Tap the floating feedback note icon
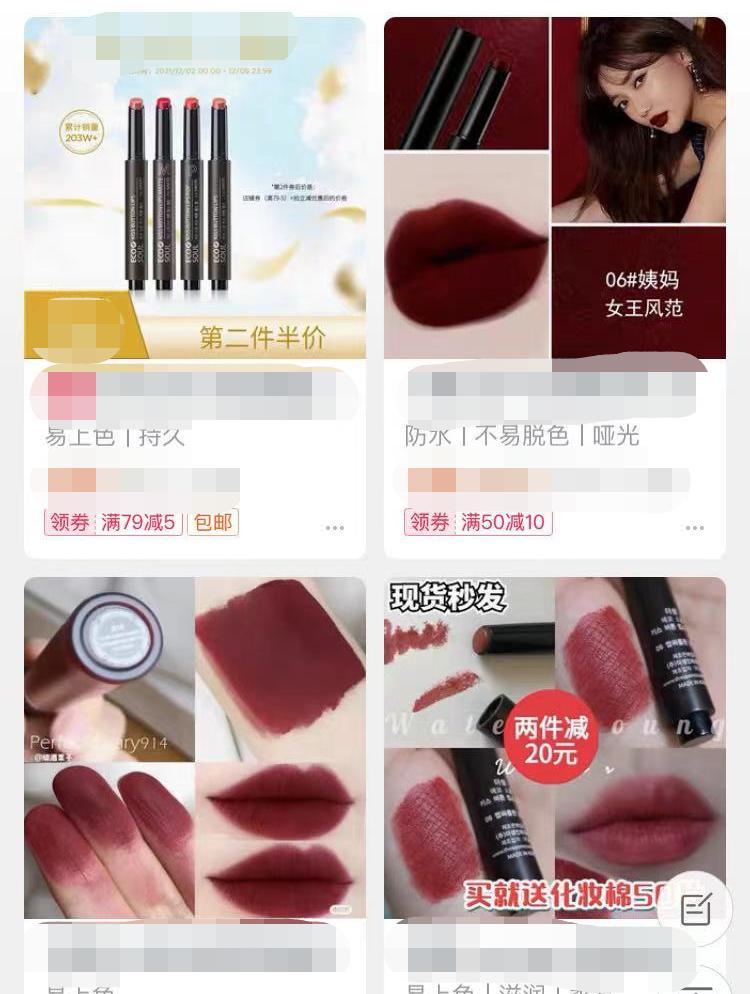Viewport: 750px width, 994px height. pos(695,908)
